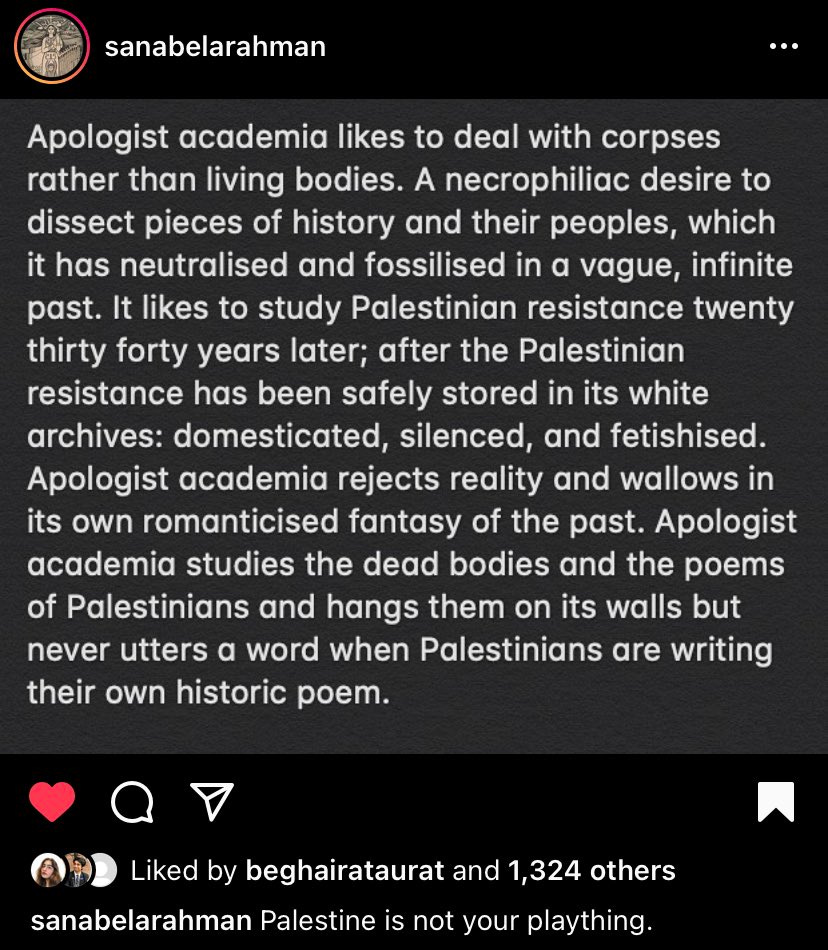Open the three-dot post options menu
828x950 pixels.
pos(783,47)
